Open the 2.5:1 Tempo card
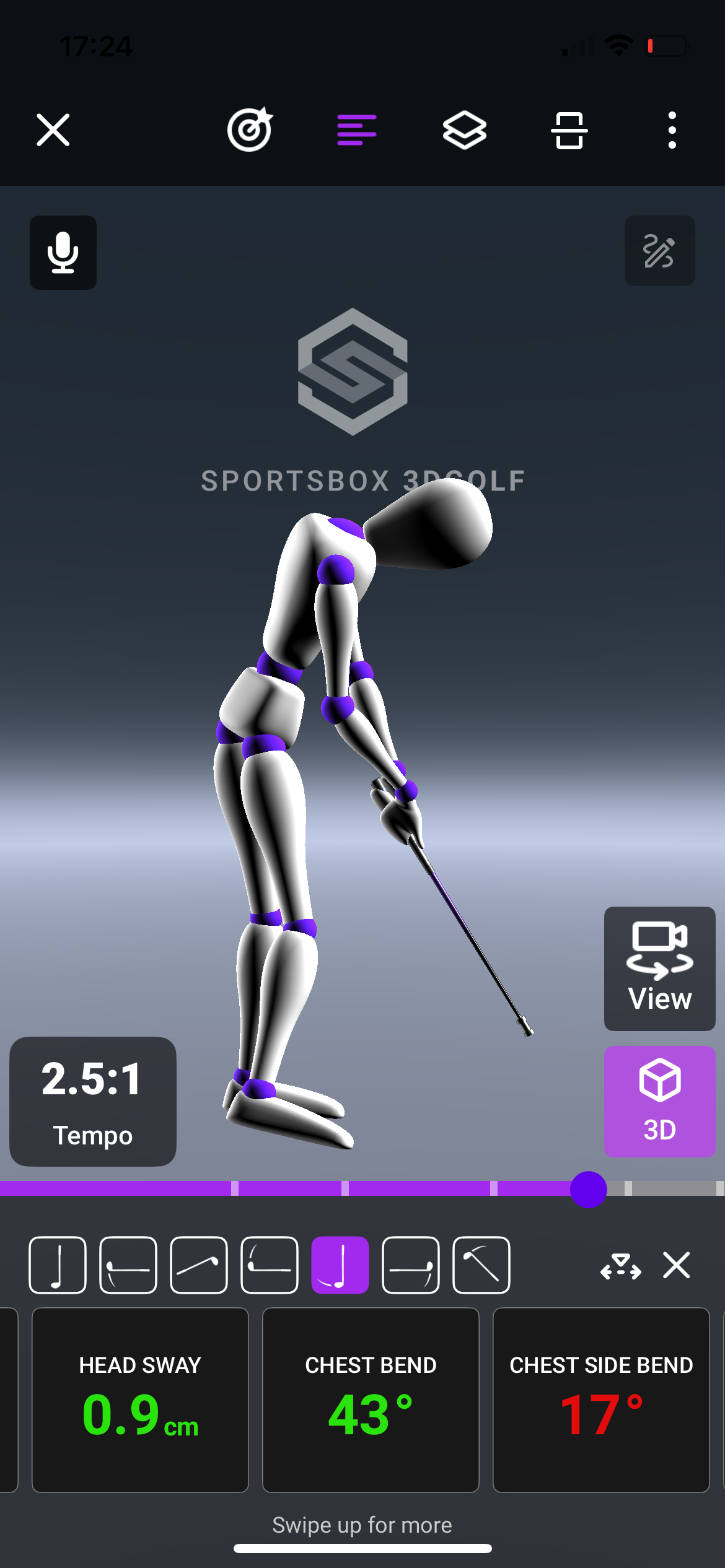The width and height of the screenshot is (725, 1568). pos(93,1101)
